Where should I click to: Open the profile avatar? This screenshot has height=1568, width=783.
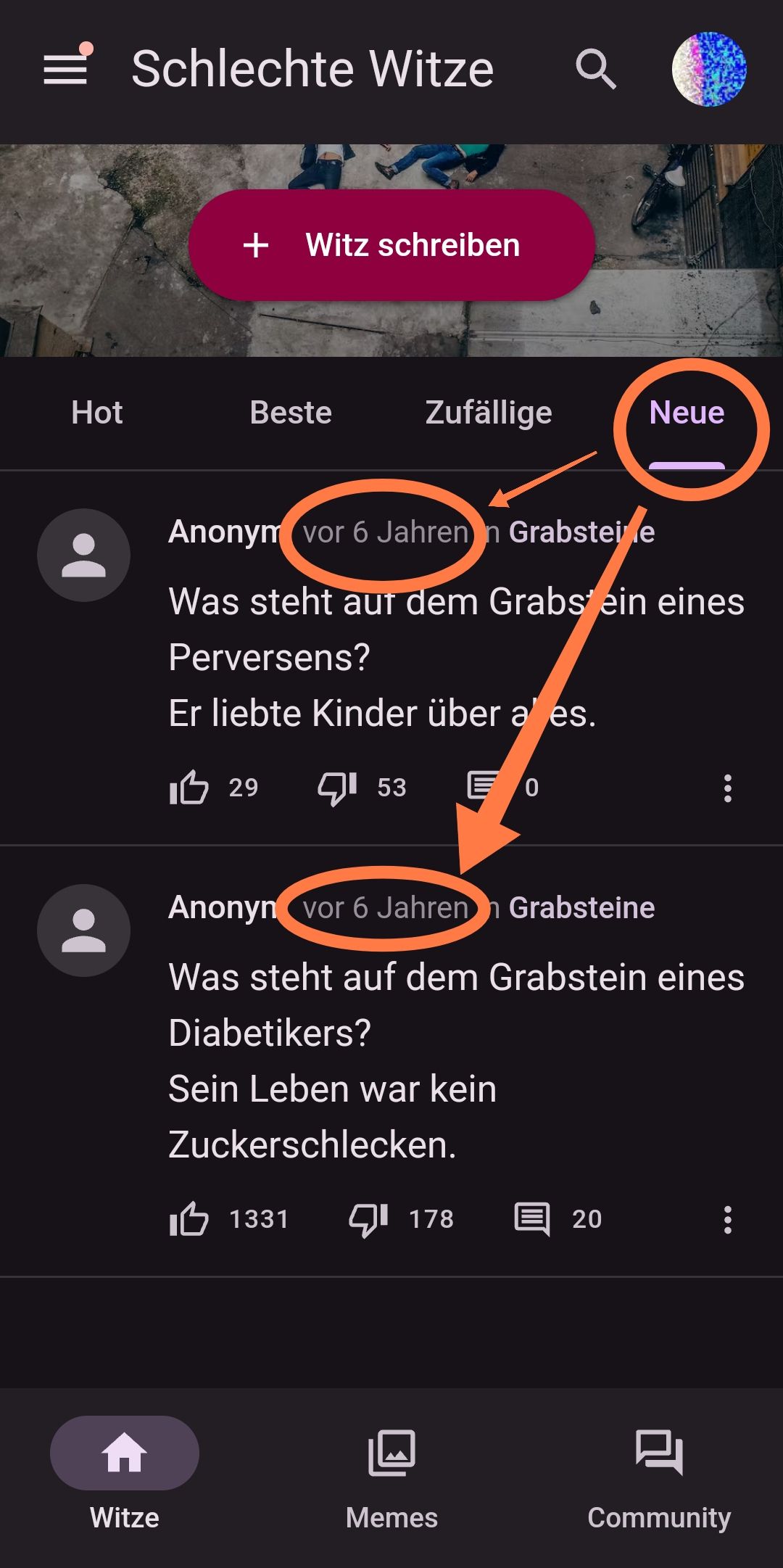708,70
